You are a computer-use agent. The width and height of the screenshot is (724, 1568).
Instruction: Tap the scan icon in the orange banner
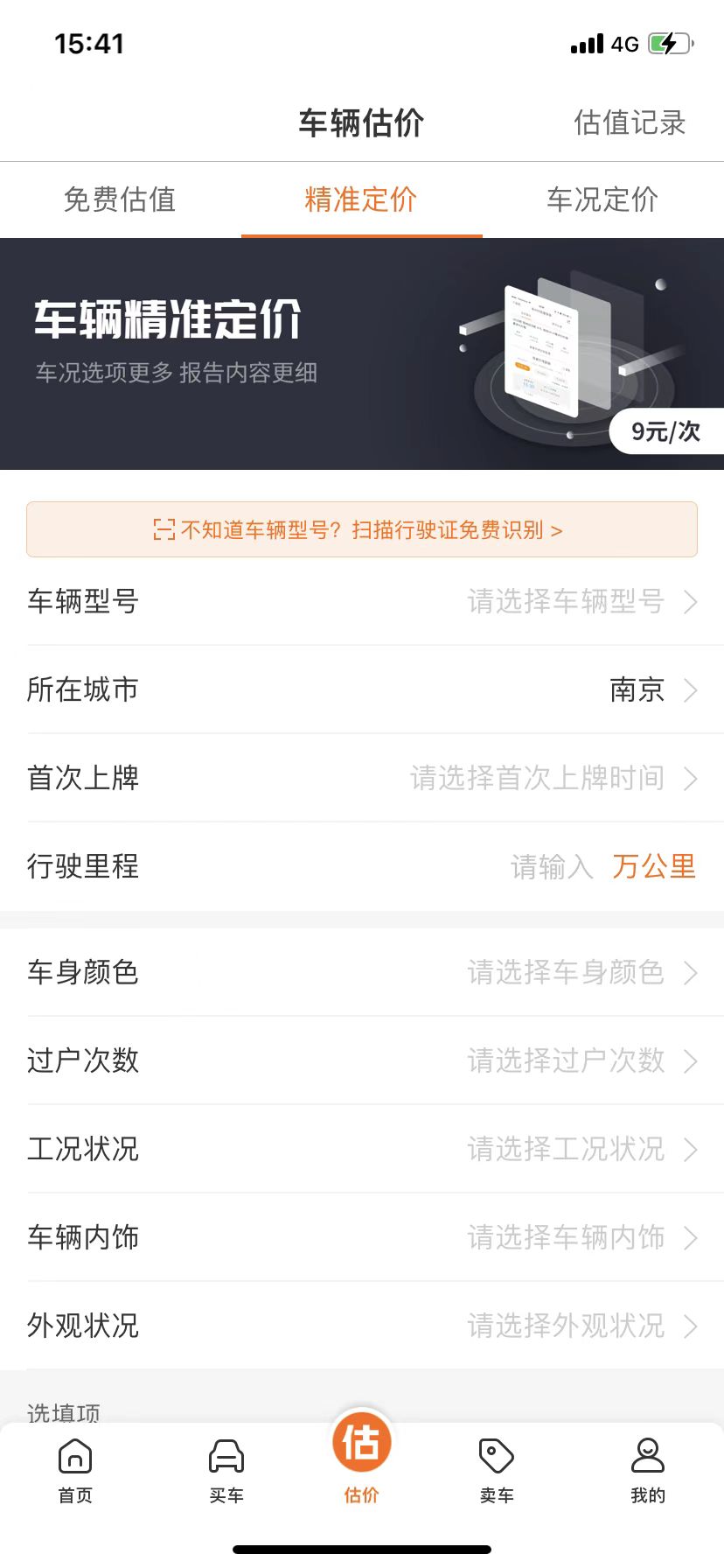pos(163,529)
